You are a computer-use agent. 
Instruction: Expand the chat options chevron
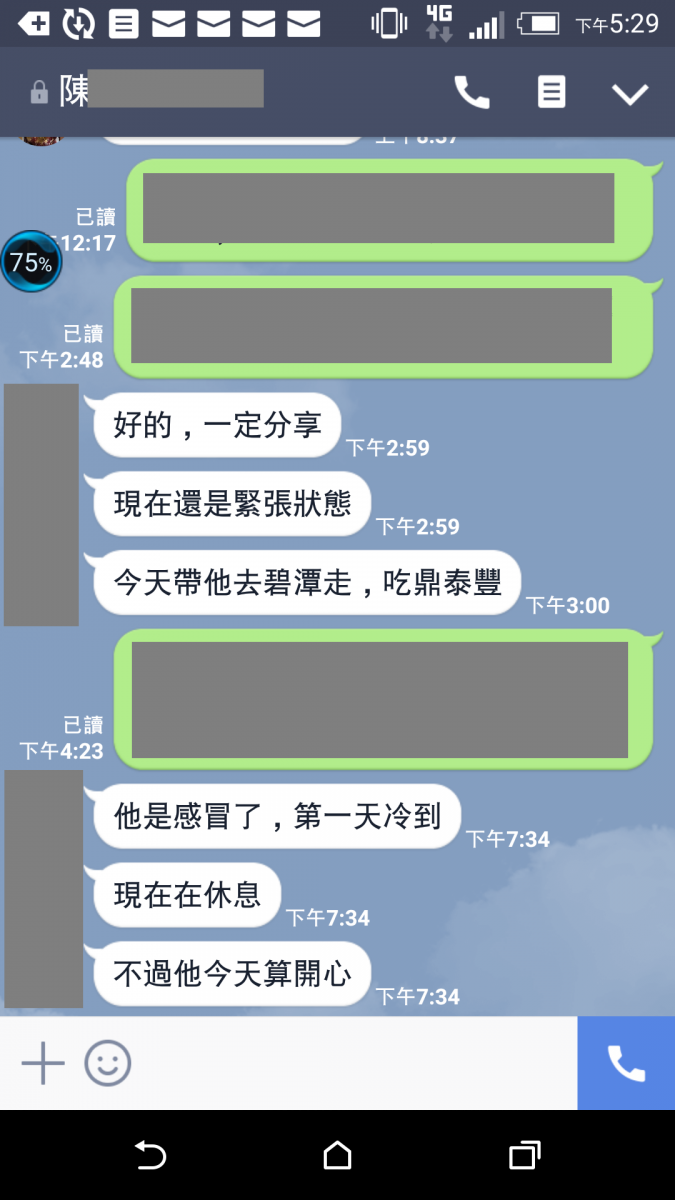pyautogui.click(x=630, y=94)
